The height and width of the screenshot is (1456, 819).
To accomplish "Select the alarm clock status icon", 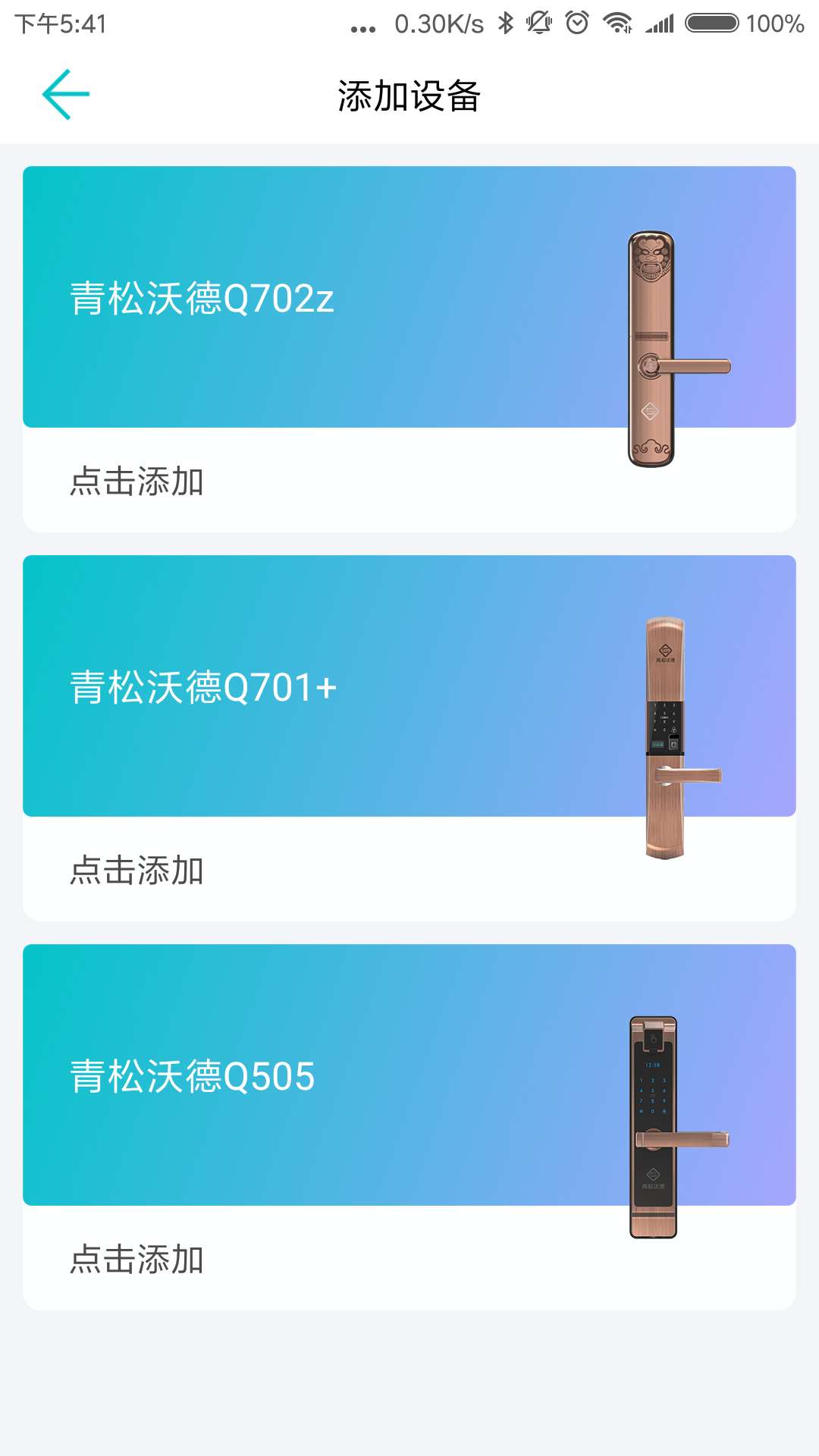I will pos(578,24).
